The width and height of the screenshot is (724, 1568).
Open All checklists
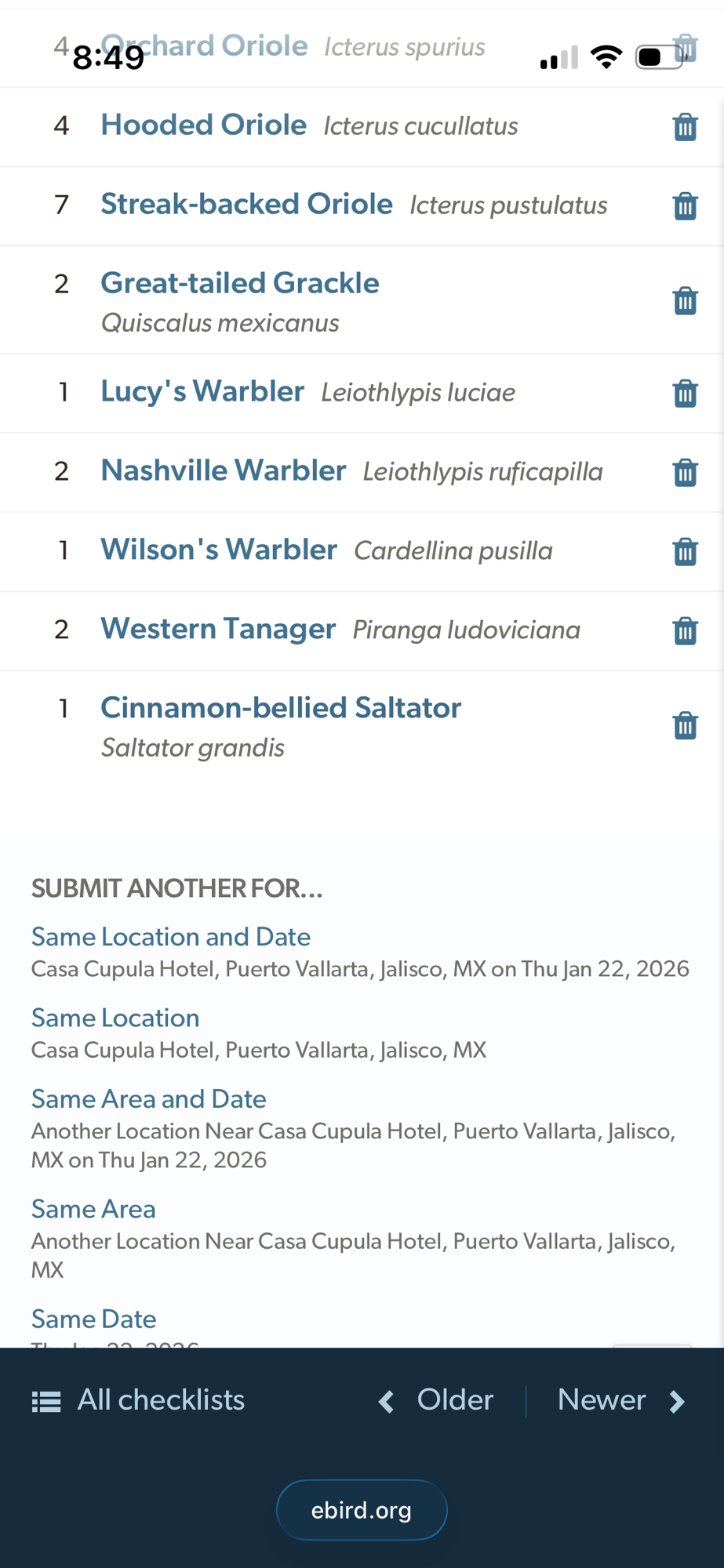(x=139, y=1400)
